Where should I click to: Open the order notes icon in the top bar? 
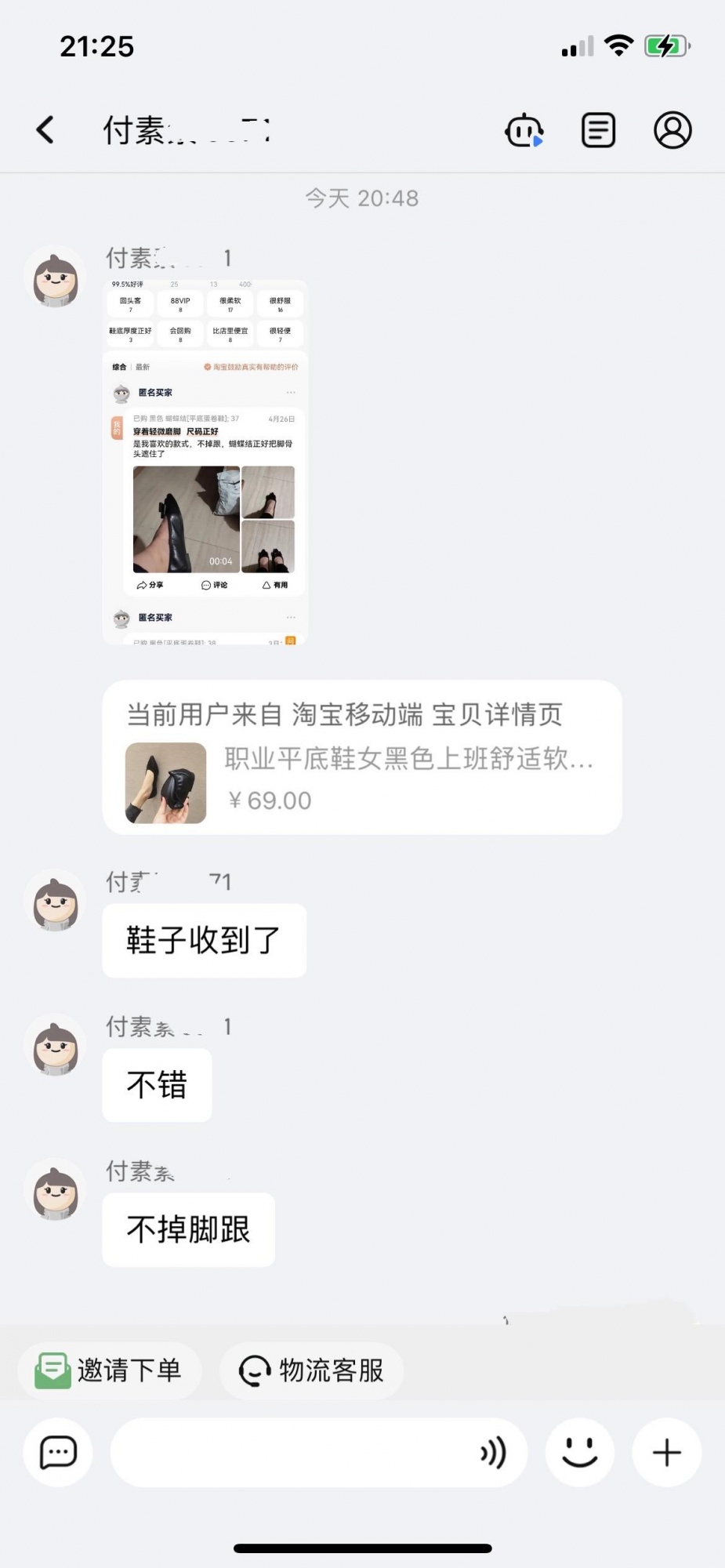(x=596, y=129)
